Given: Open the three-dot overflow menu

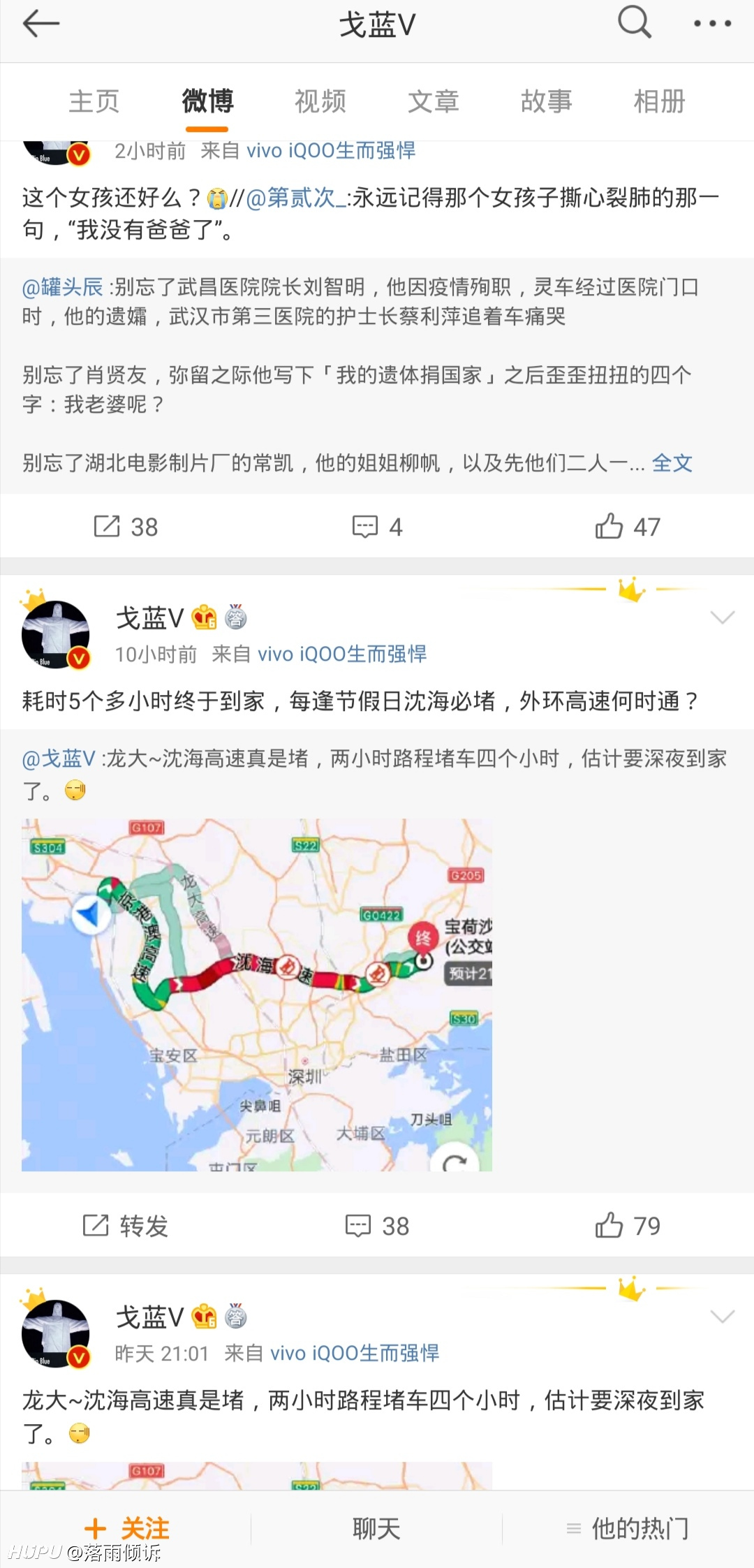Looking at the screenshot, I should point(712,24).
